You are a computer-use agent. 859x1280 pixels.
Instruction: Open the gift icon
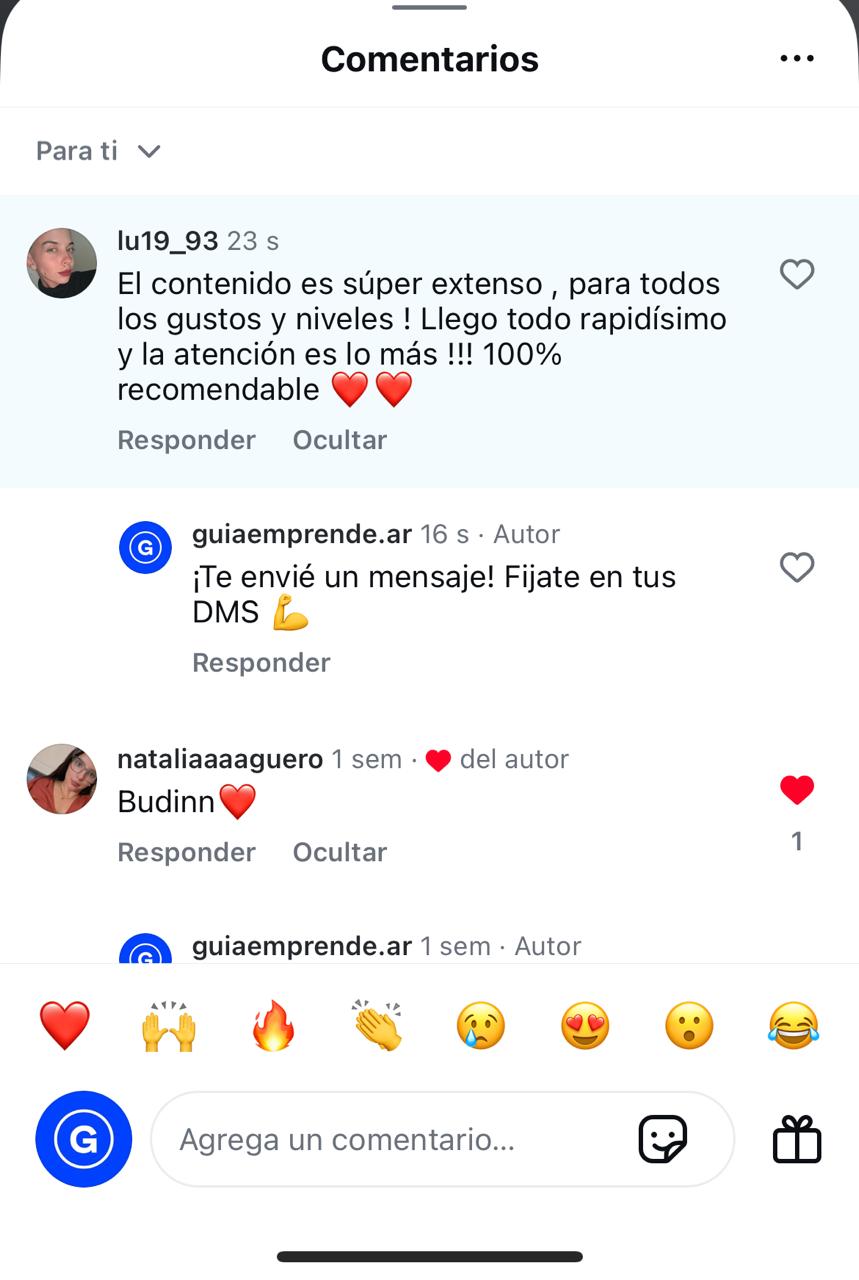point(797,1140)
